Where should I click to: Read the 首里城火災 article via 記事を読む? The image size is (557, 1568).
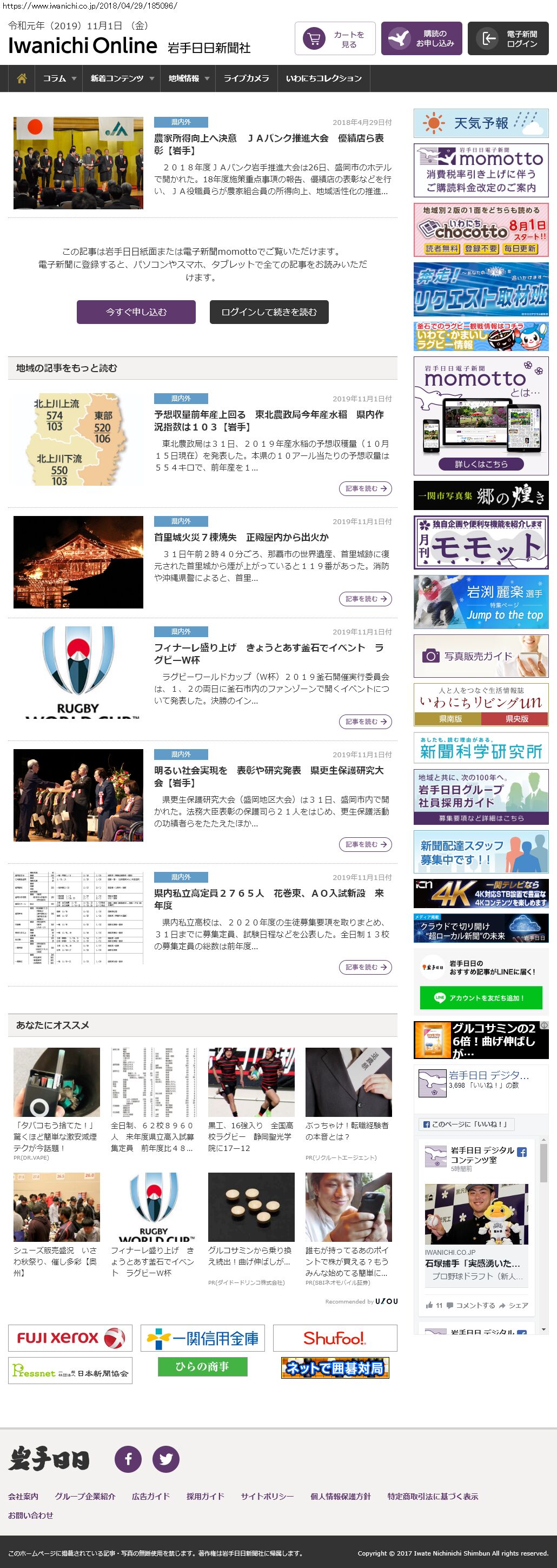[x=364, y=599]
